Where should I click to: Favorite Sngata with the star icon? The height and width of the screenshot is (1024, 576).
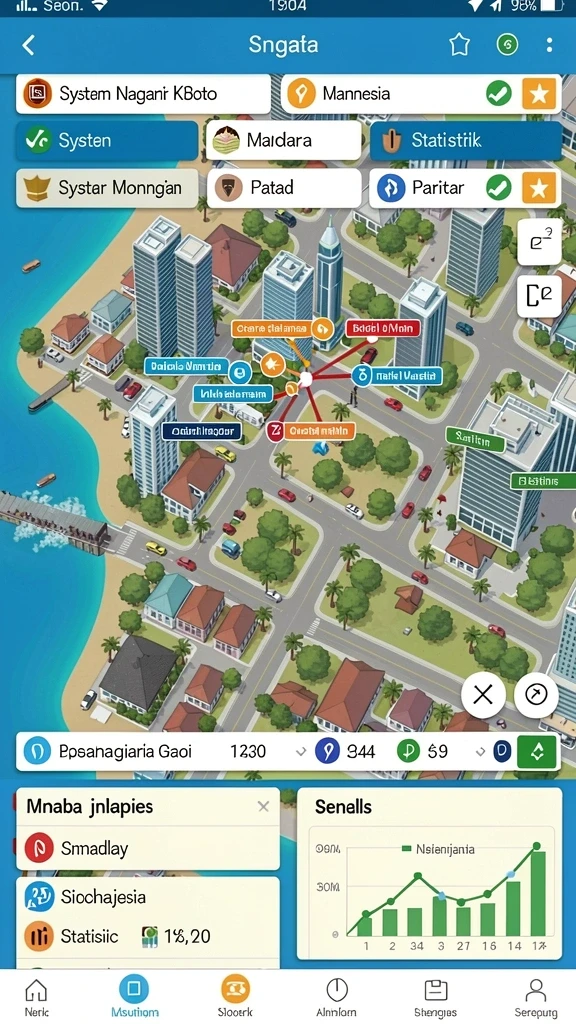(459, 45)
